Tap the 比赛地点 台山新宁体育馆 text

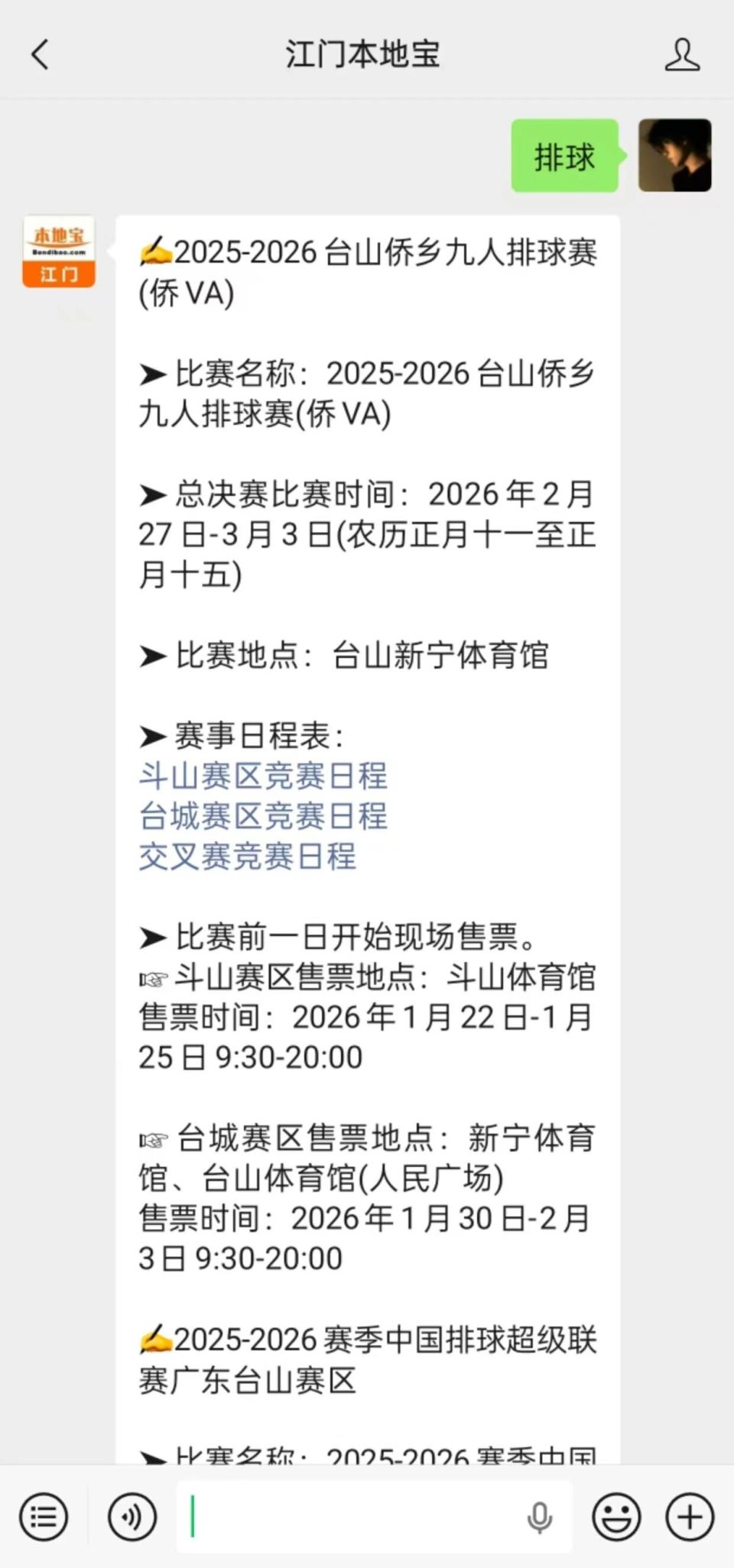(x=344, y=655)
